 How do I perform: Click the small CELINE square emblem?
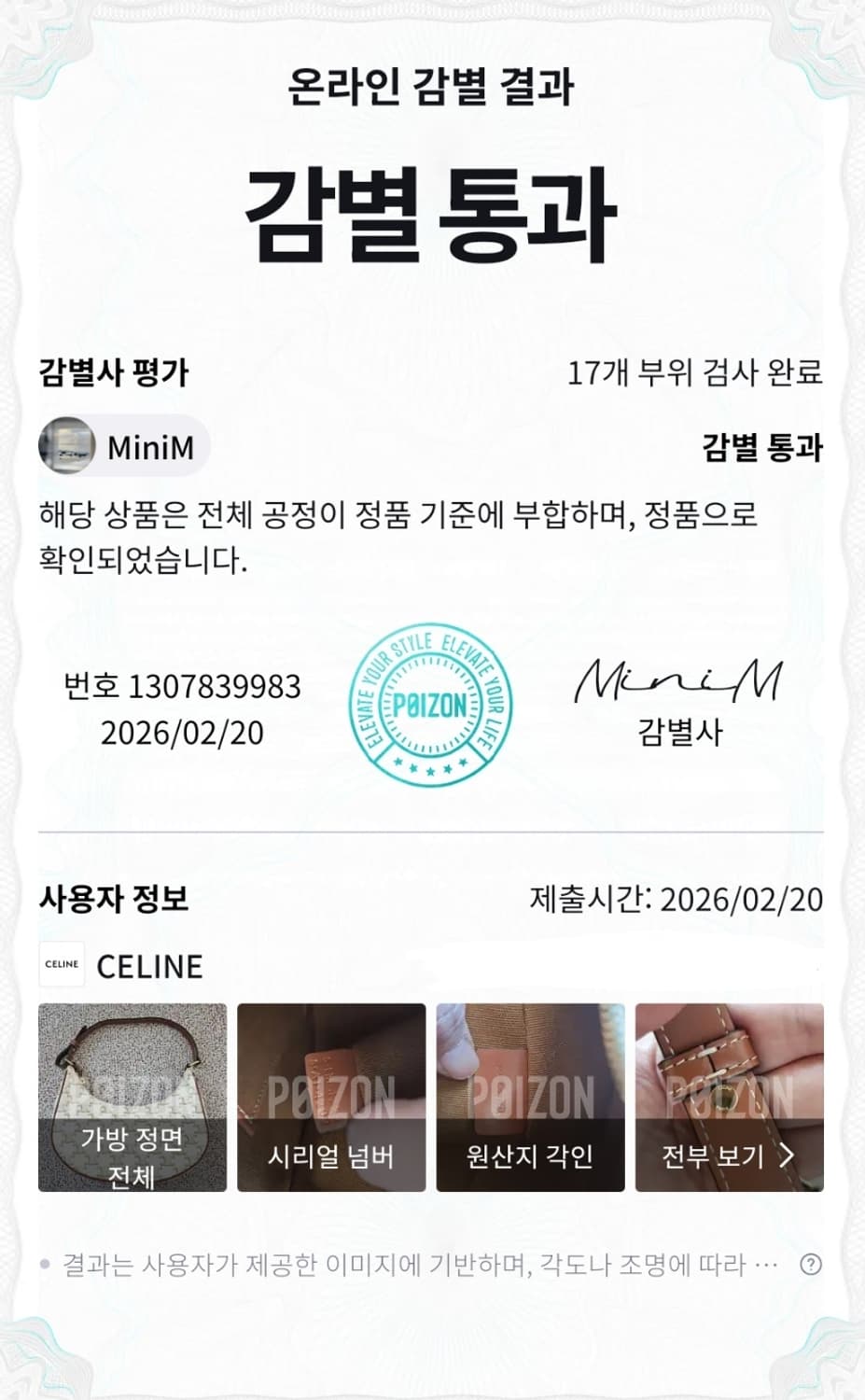pyautogui.click(x=62, y=965)
